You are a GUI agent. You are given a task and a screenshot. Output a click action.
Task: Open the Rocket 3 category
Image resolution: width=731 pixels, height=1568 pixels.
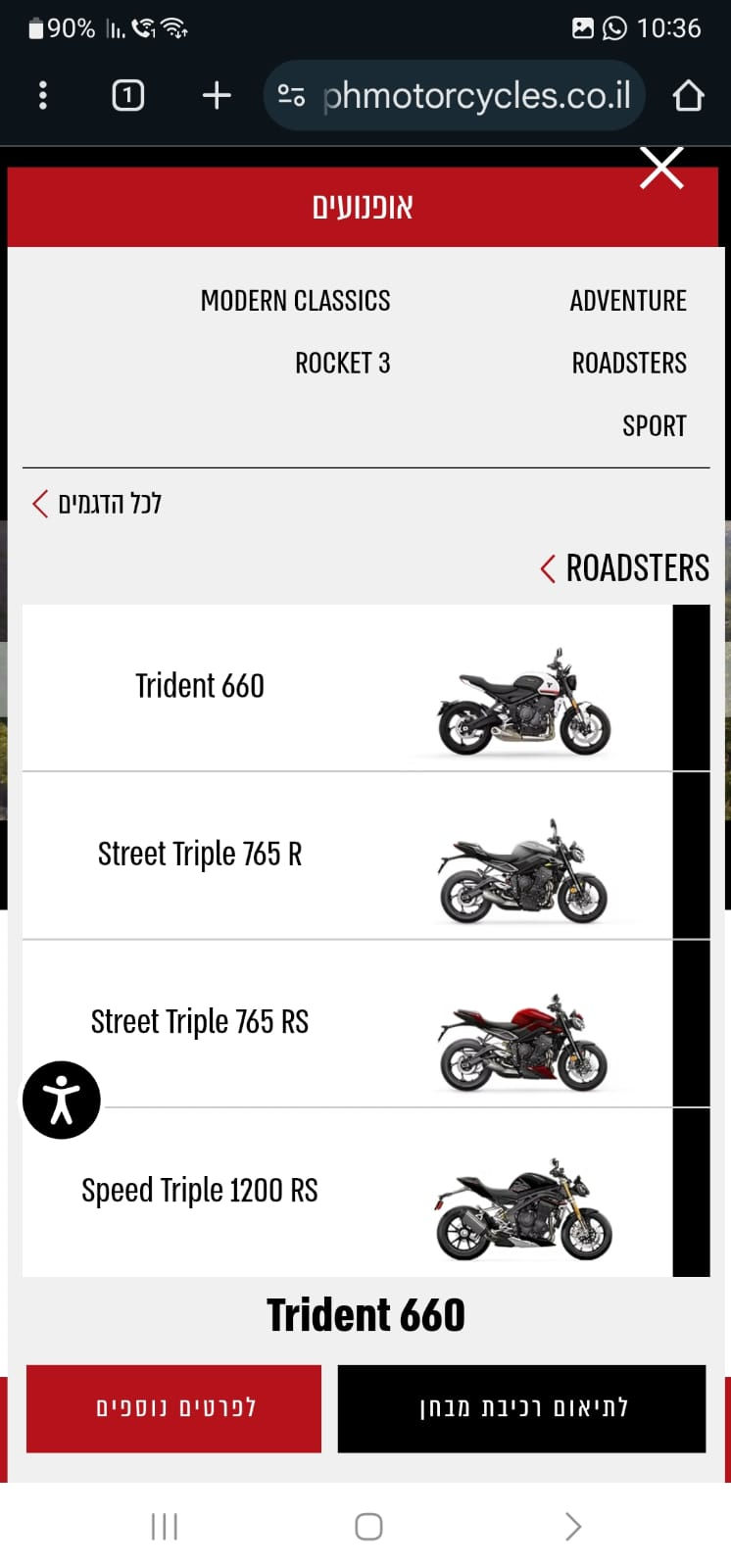(x=342, y=364)
